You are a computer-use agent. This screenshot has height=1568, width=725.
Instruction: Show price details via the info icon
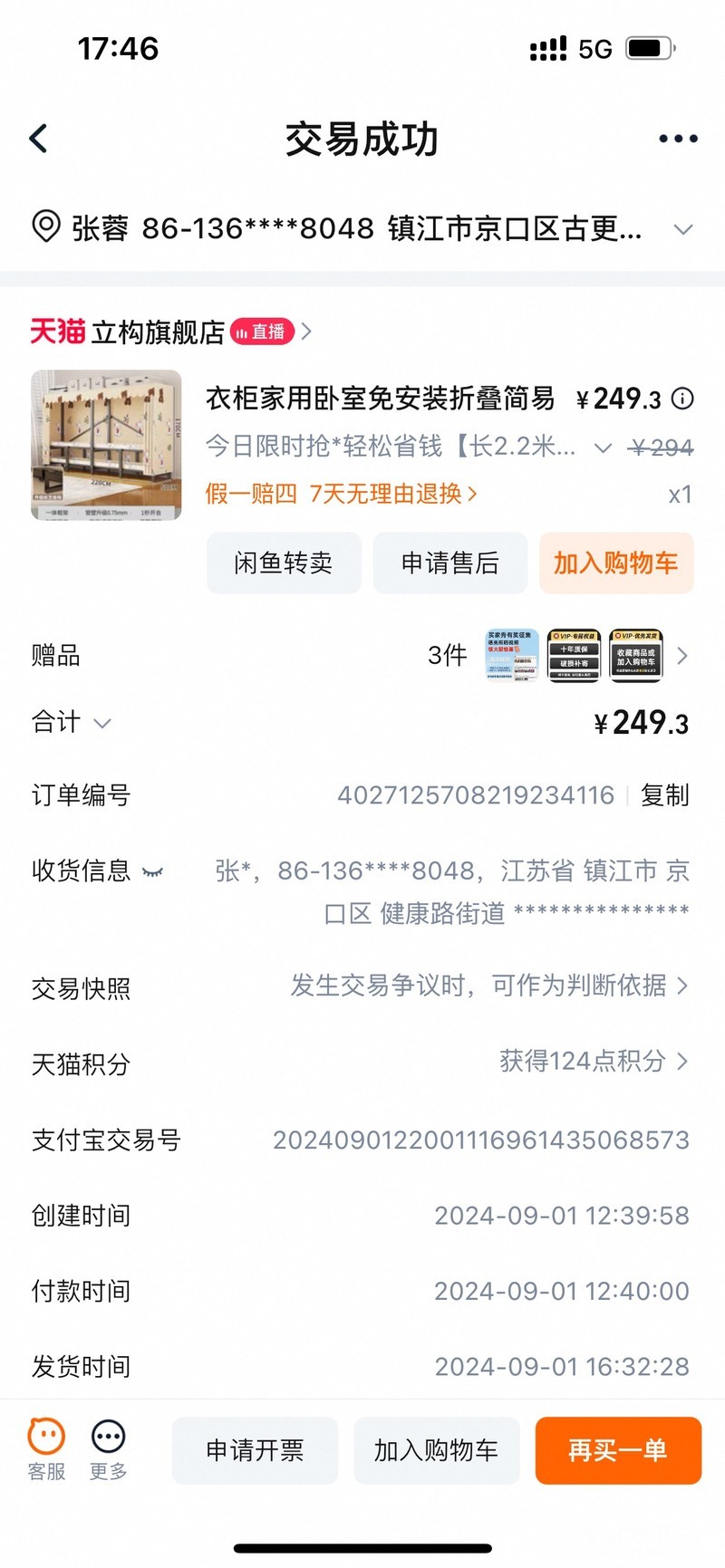682,399
